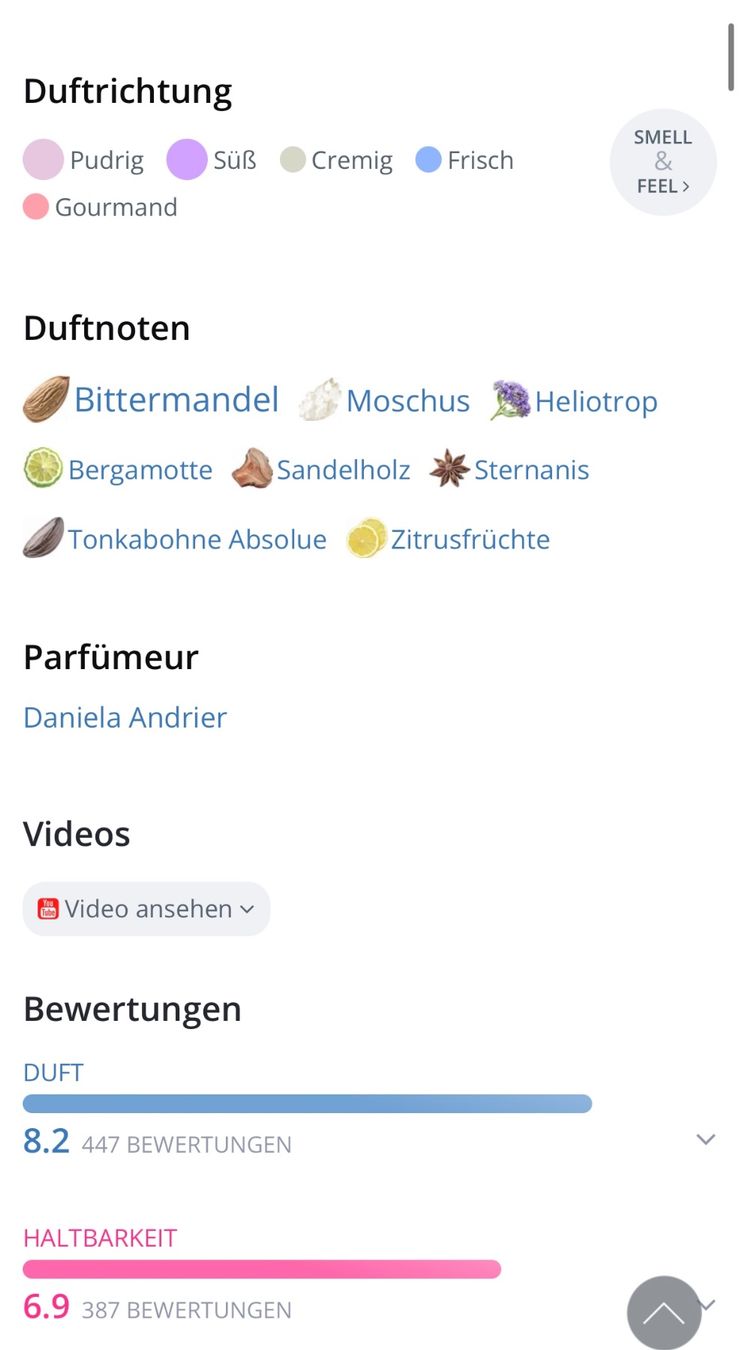Open the Bittermandel fragrance note
739x1350 pixels.
151,400
